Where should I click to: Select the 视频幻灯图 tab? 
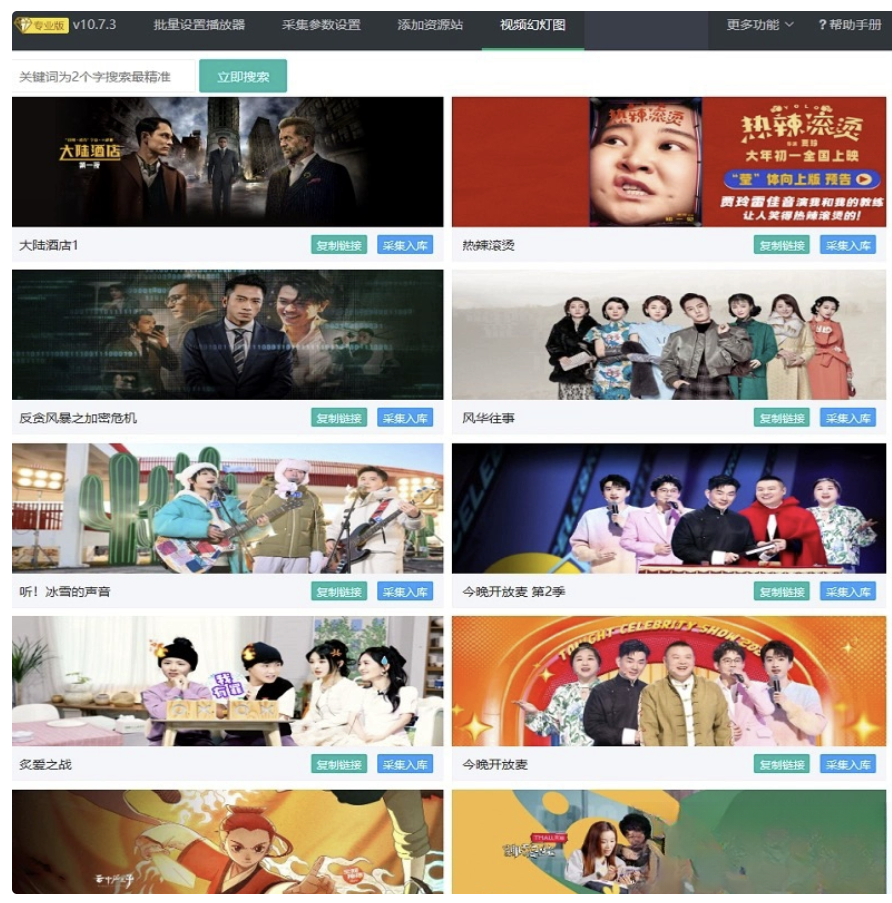(532, 25)
